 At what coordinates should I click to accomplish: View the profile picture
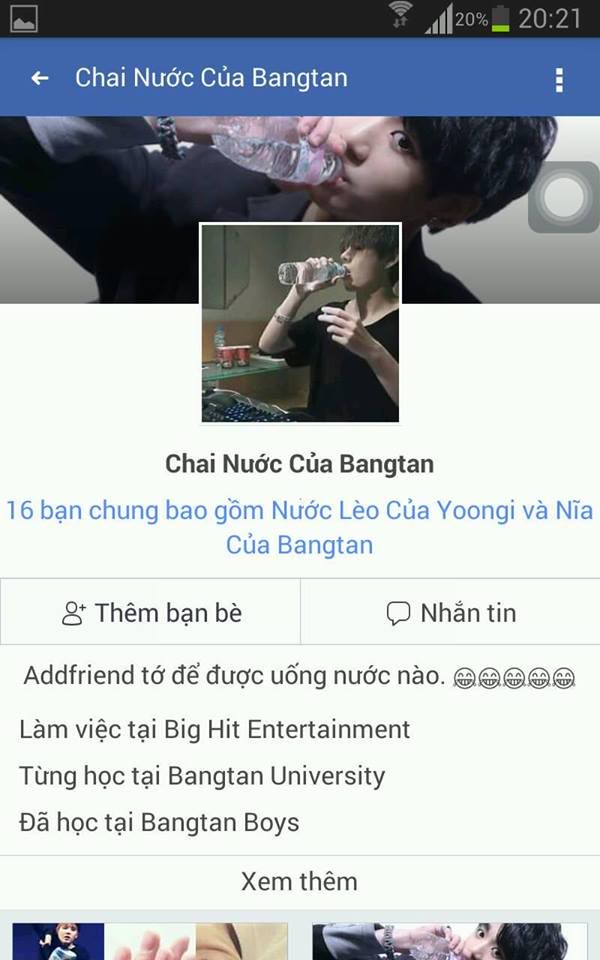300,322
